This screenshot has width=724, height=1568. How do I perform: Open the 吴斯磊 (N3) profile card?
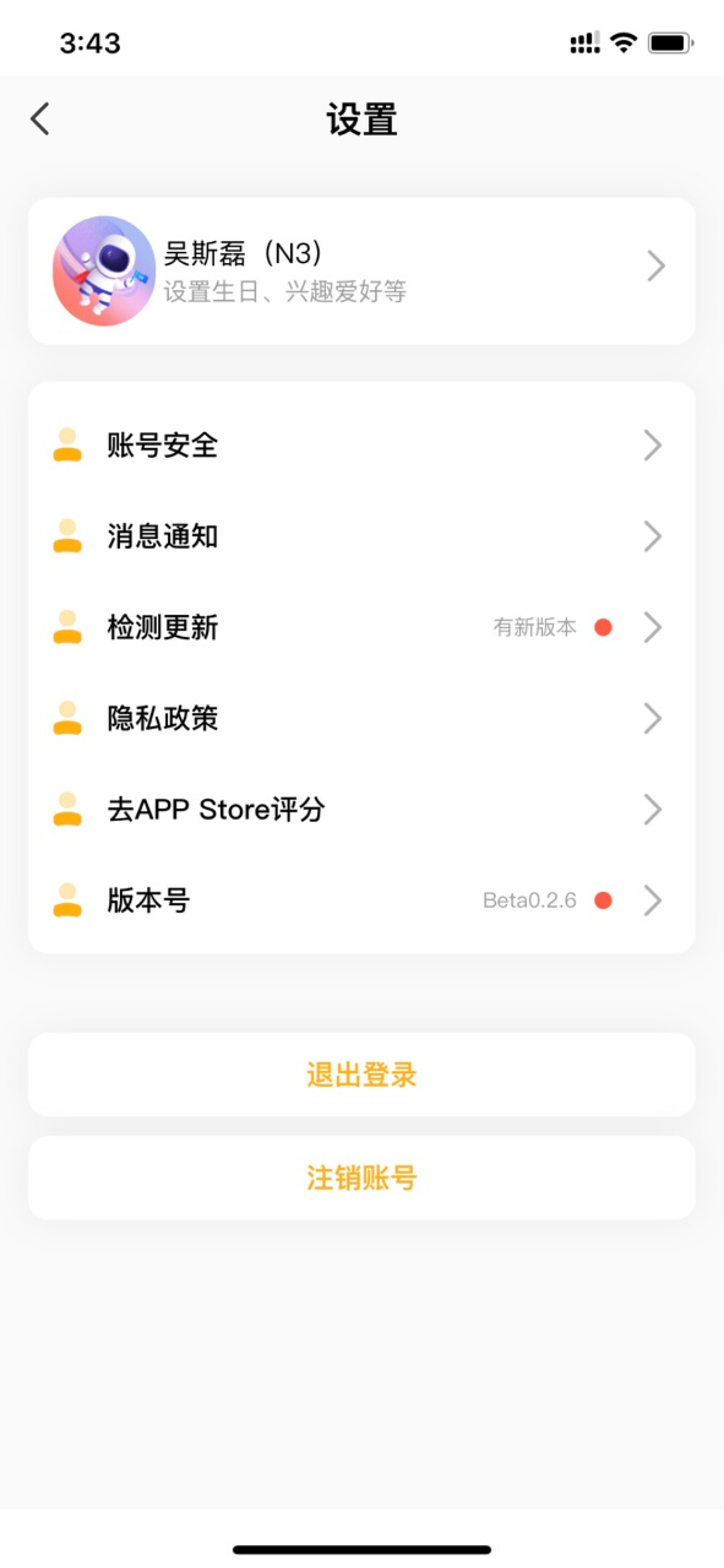361,271
